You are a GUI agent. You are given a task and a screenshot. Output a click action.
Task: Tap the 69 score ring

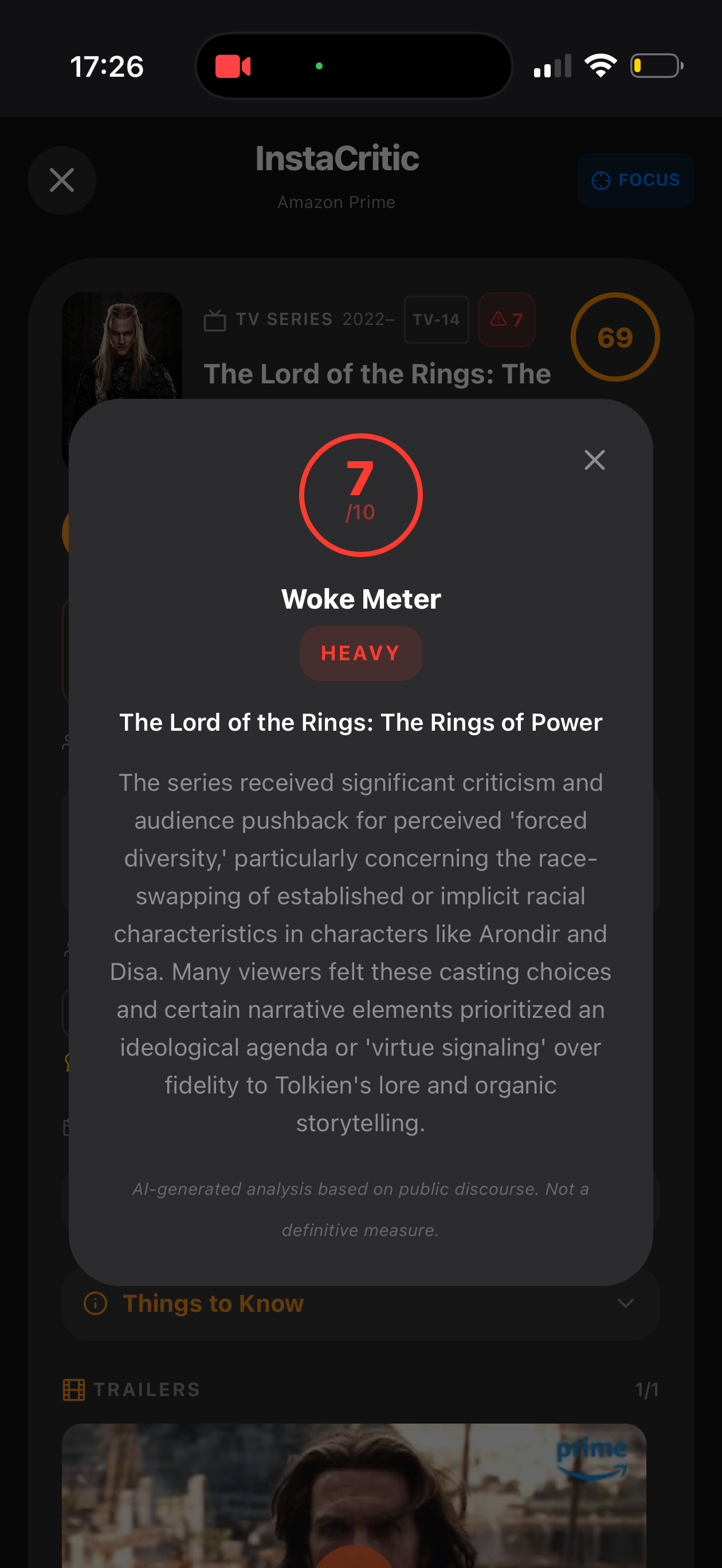(x=615, y=337)
